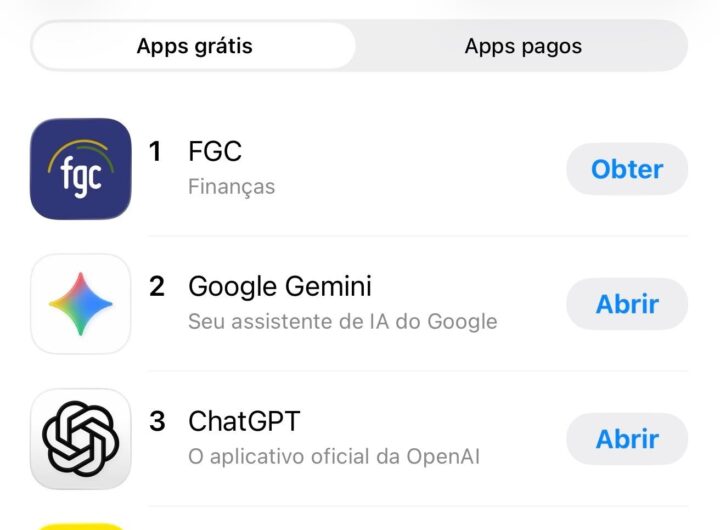Switch to the Apps pagos tab
Screen dimensions: 720x530
522,46
